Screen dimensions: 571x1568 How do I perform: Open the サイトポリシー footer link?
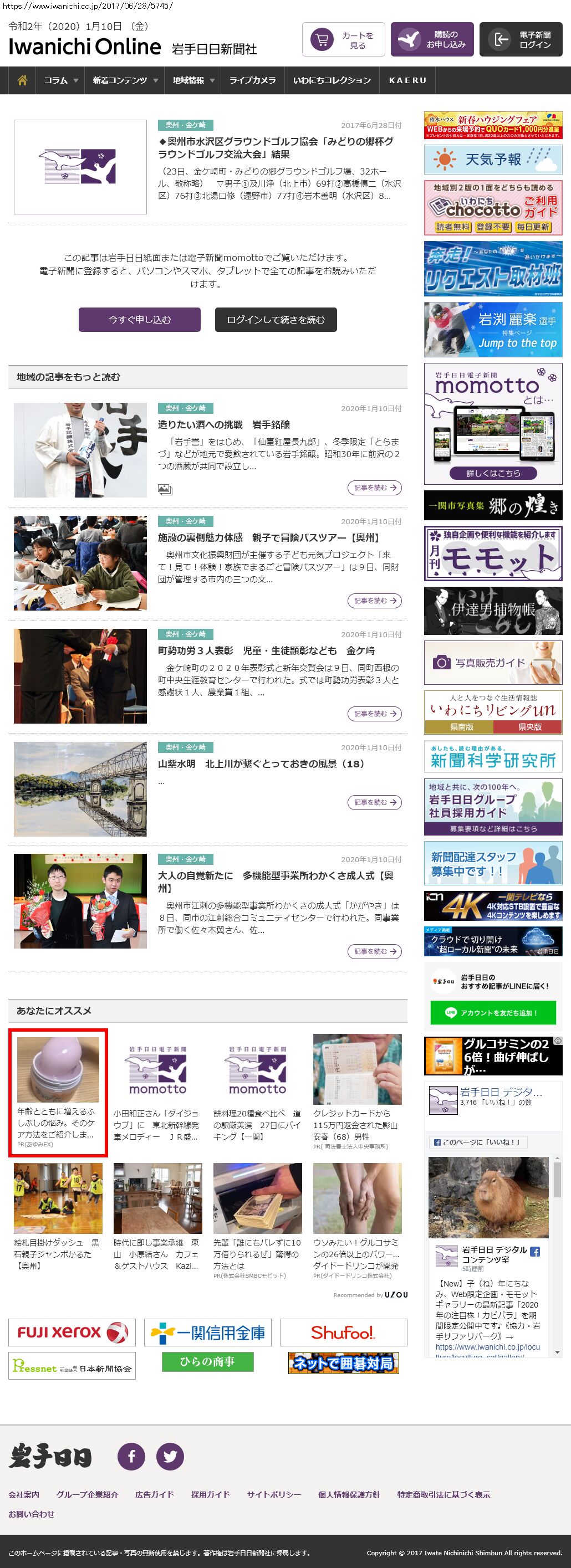point(273,1494)
